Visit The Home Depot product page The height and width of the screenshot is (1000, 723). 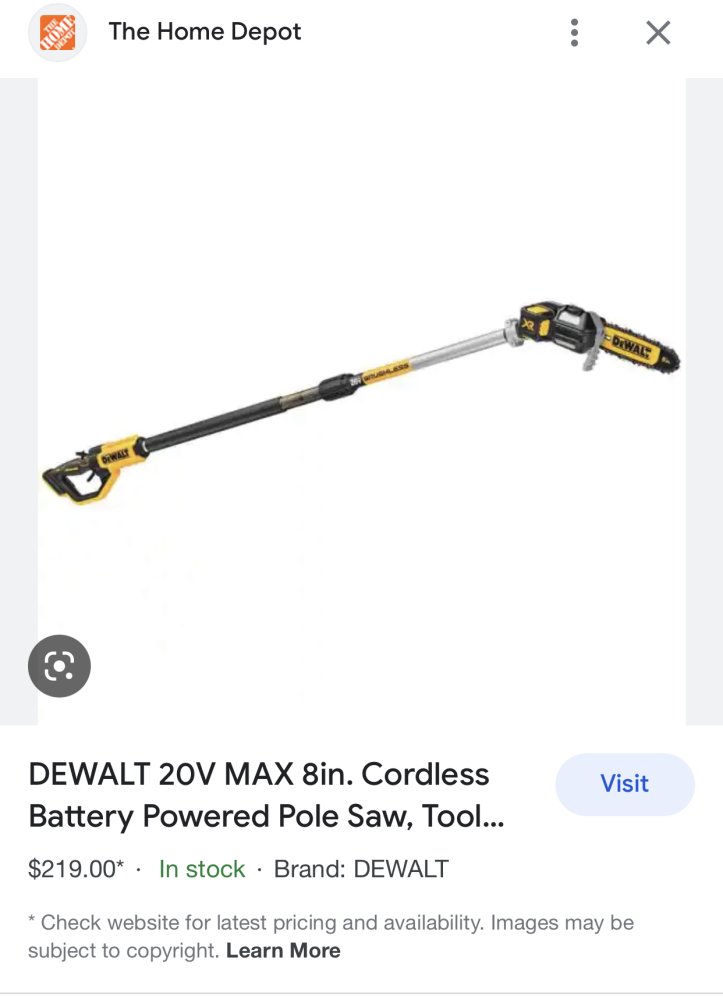(x=624, y=784)
